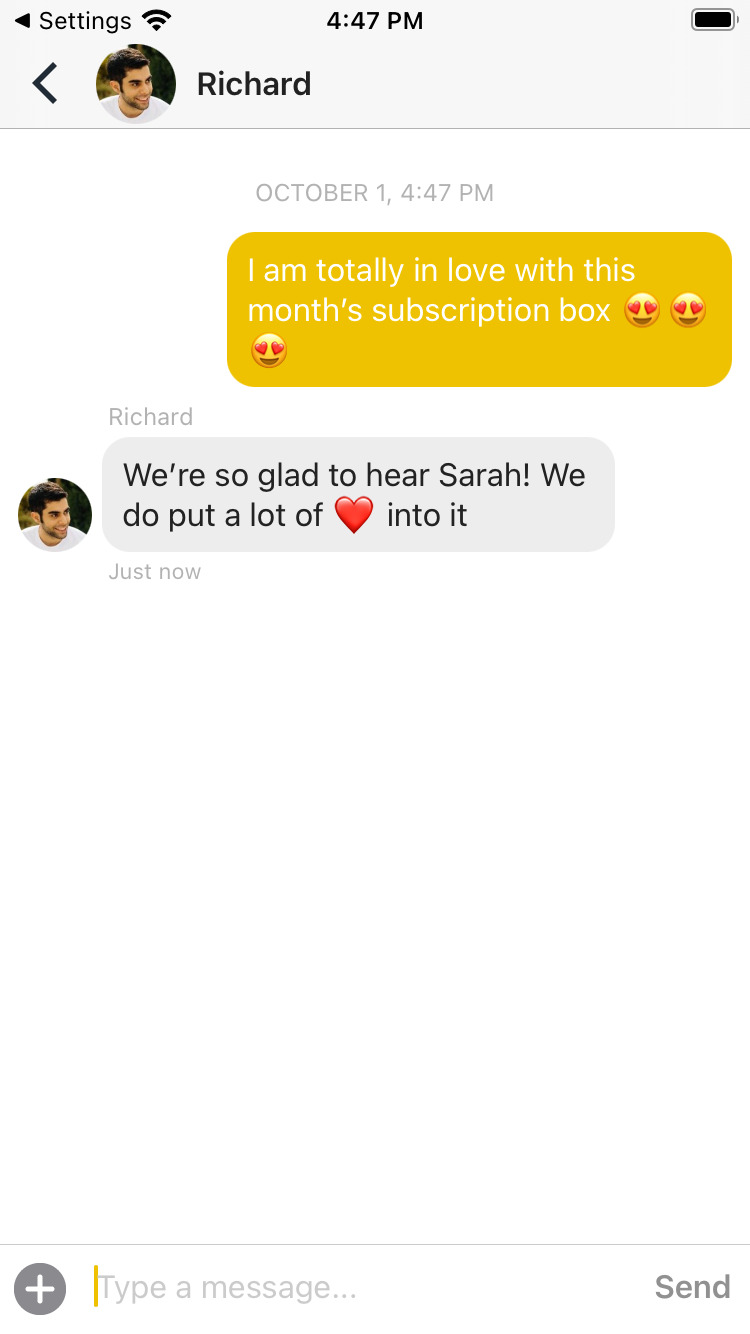Return to Settings via status bar link

tap(73, 20)
